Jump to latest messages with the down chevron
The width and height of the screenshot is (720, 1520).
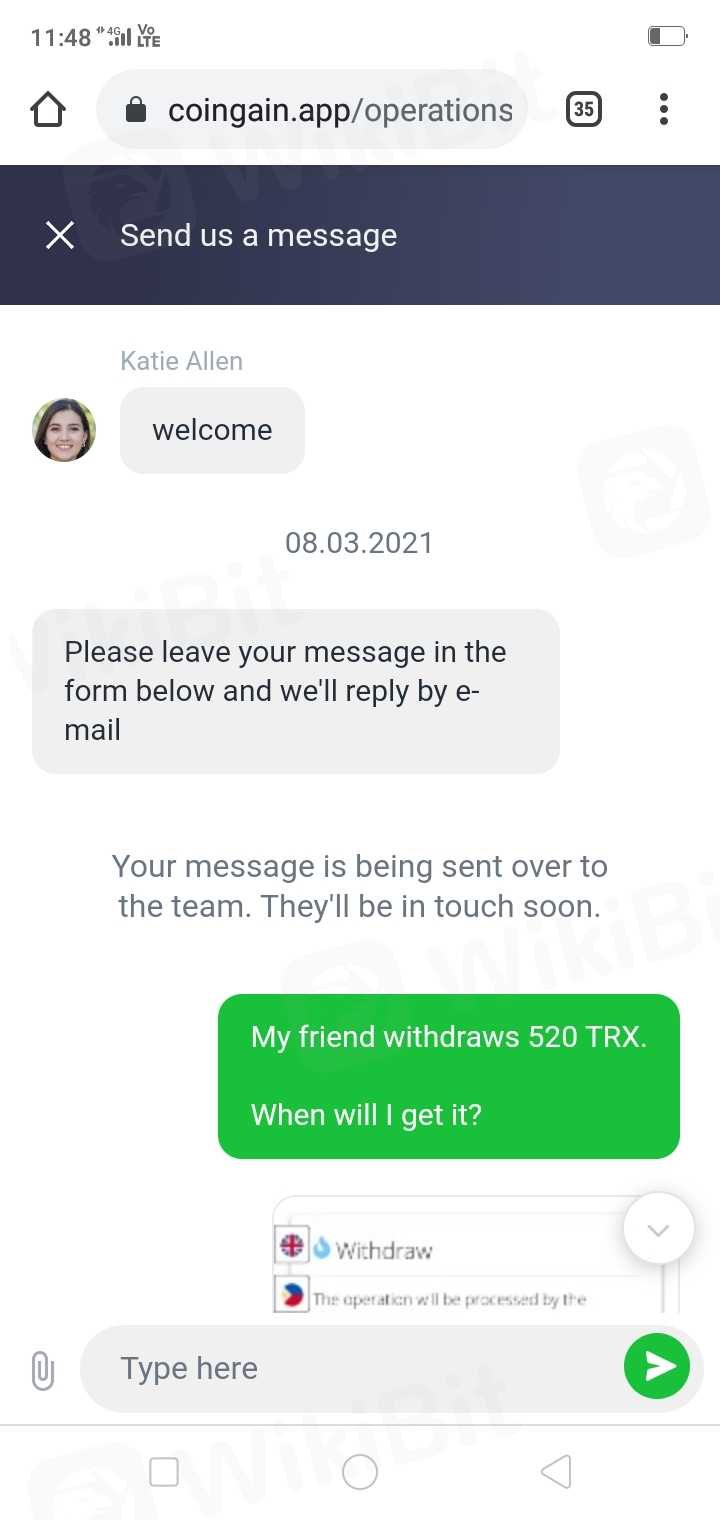click(658, 1229)
